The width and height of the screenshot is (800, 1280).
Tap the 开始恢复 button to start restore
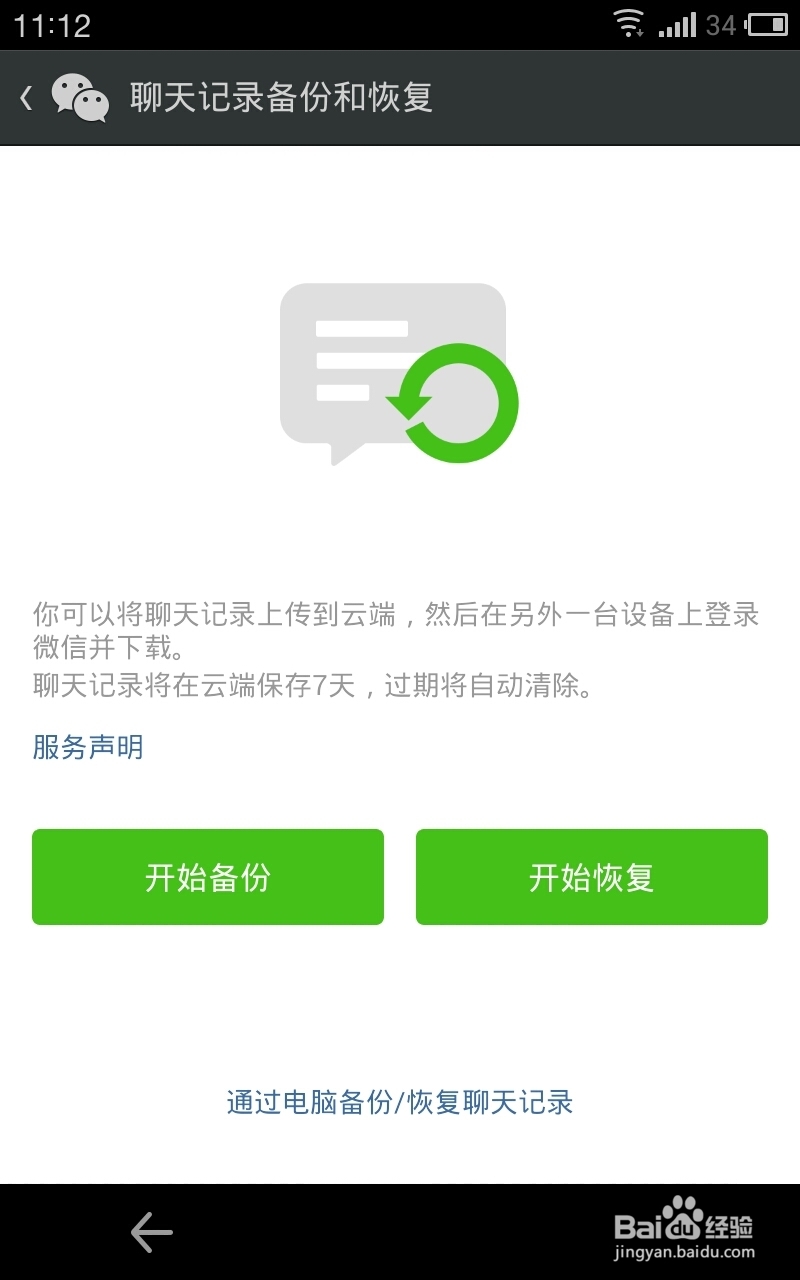click(591, 876)
